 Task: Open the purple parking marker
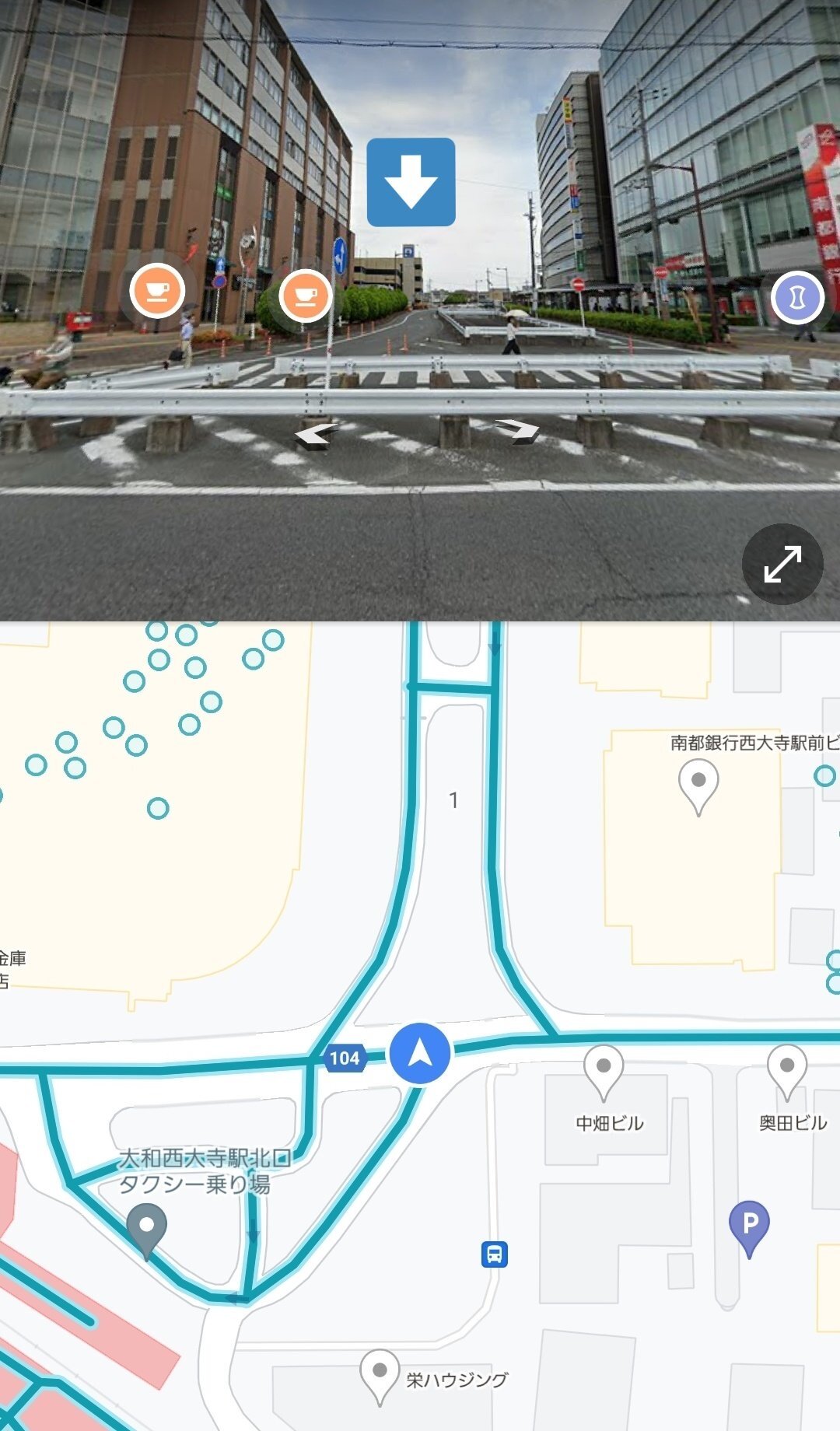[x=749, y=1229]
